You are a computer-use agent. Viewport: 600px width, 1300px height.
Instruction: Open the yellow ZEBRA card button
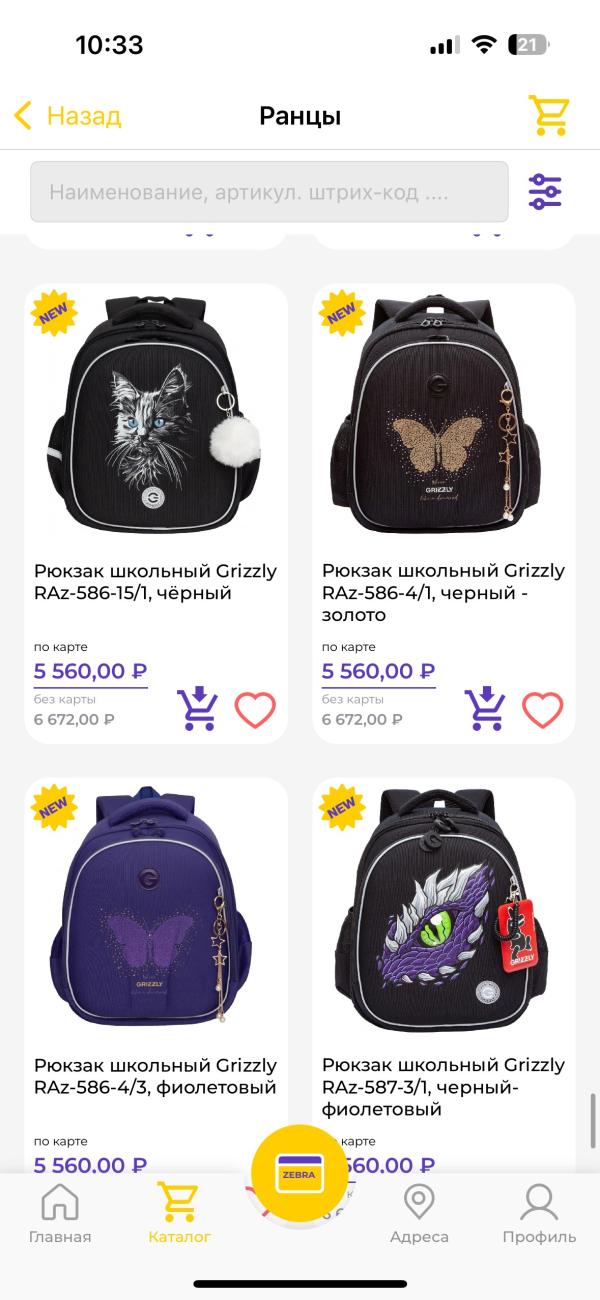299,1174
